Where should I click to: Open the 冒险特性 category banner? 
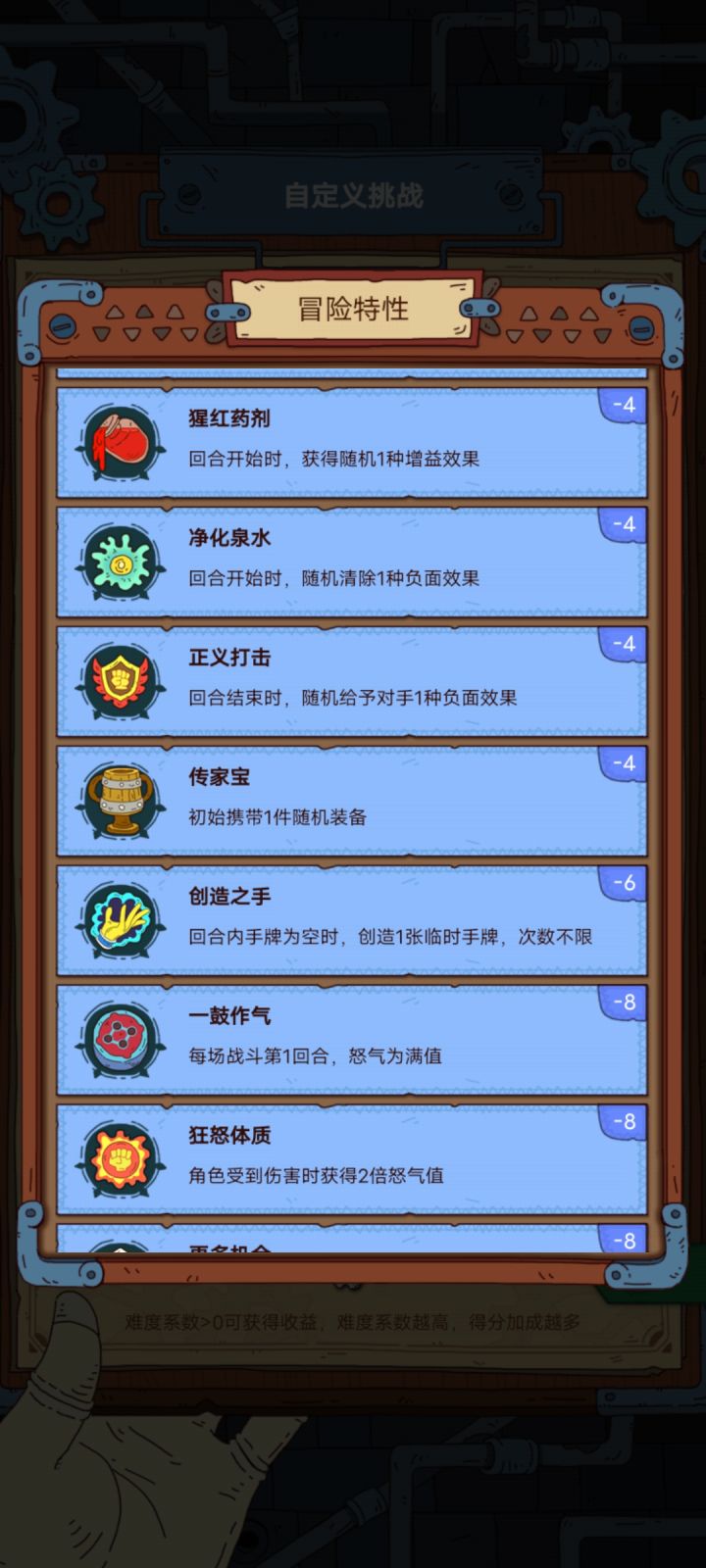pos(353,309)
